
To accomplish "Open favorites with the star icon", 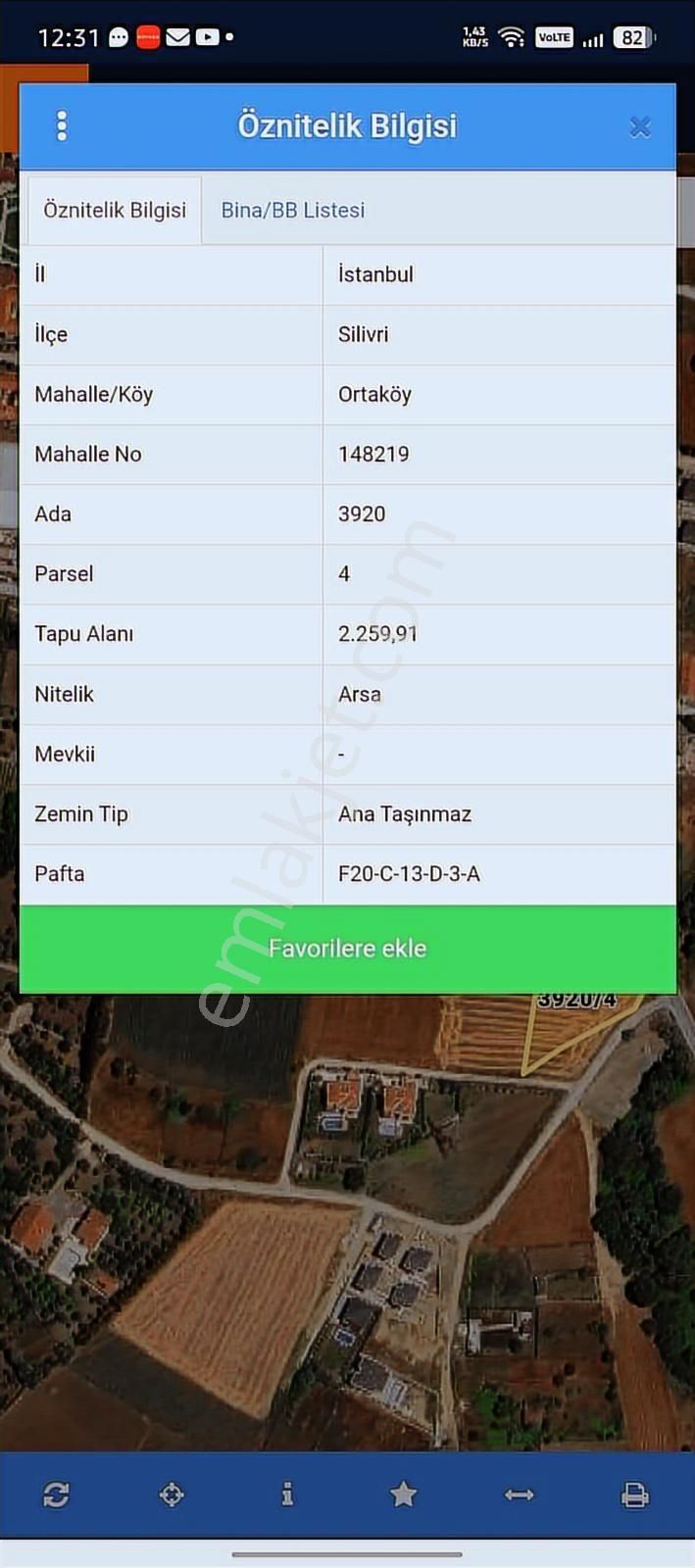I will 403,1494.
